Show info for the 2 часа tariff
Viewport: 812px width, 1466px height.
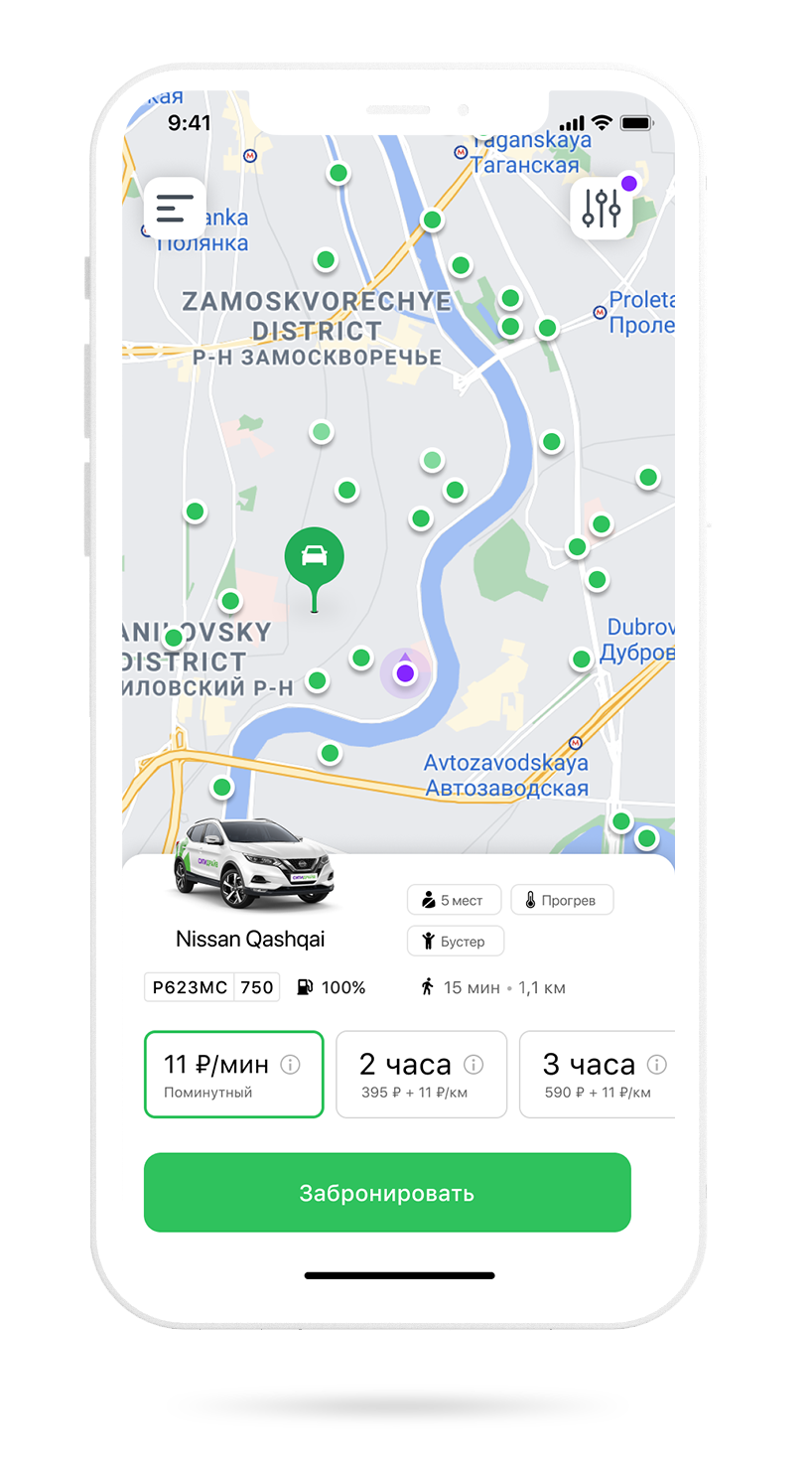474,1065
